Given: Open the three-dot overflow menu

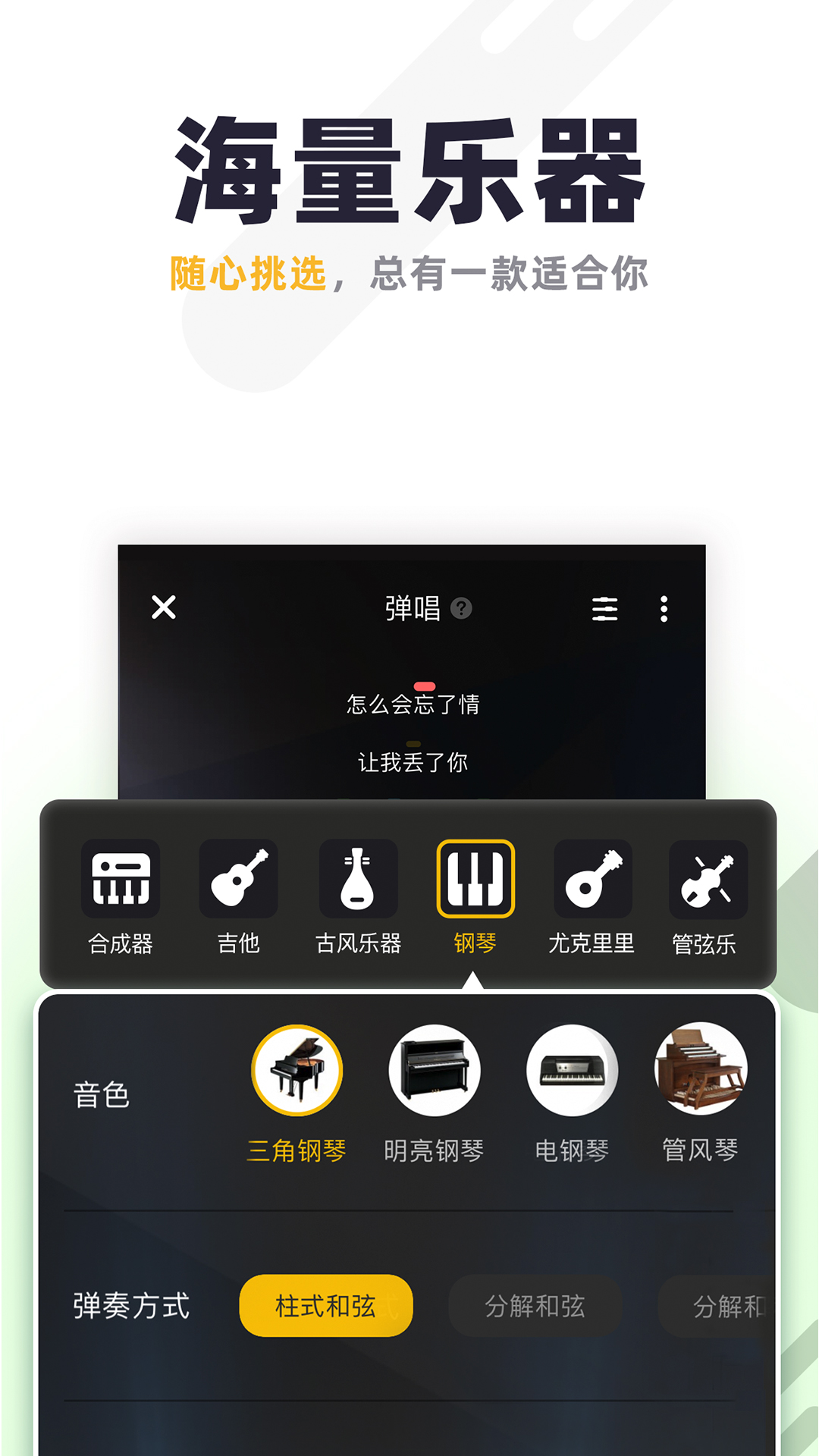Looking at the screenshot, I should tap(665, 607).
